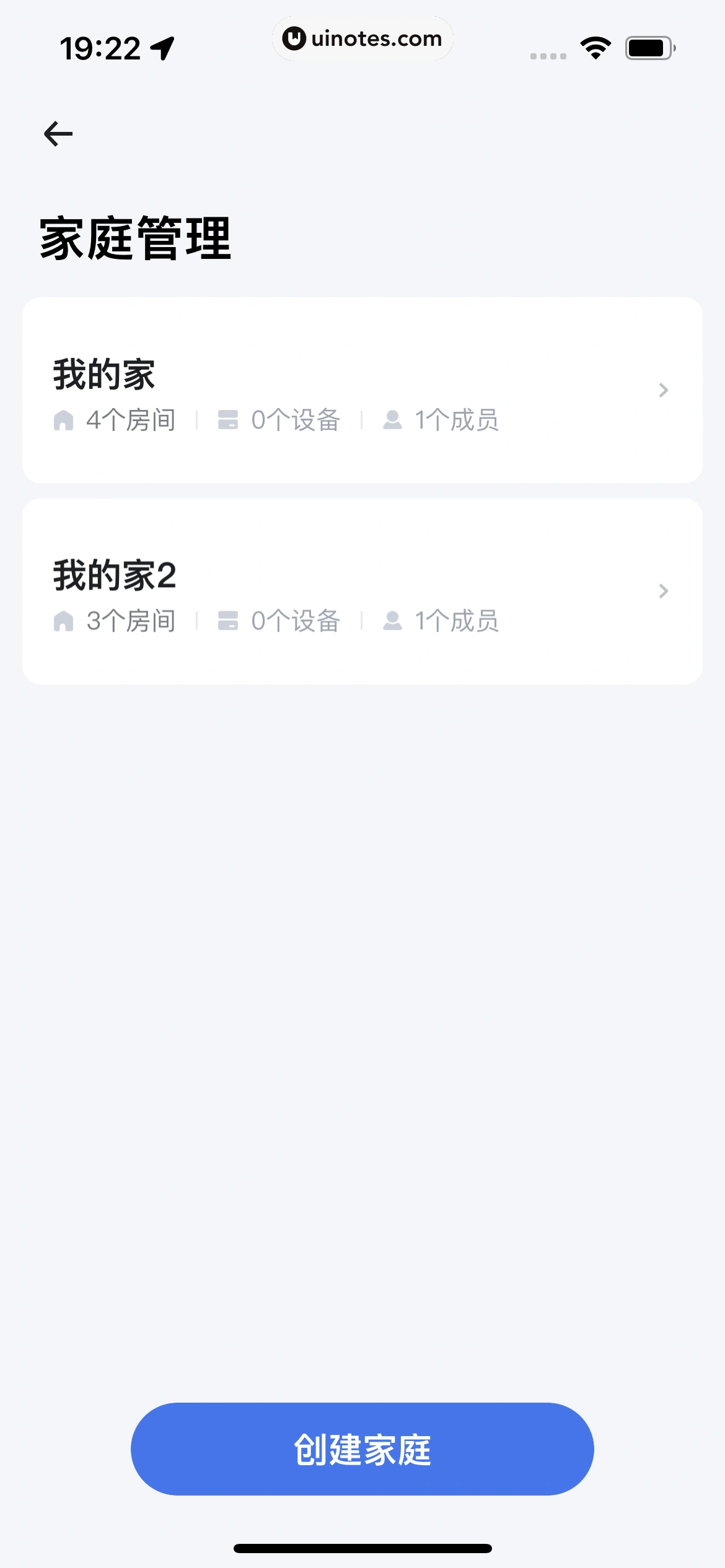Click the house icon under 我的家2
This screenshot has height=1568, width=725.
(64, 621)
